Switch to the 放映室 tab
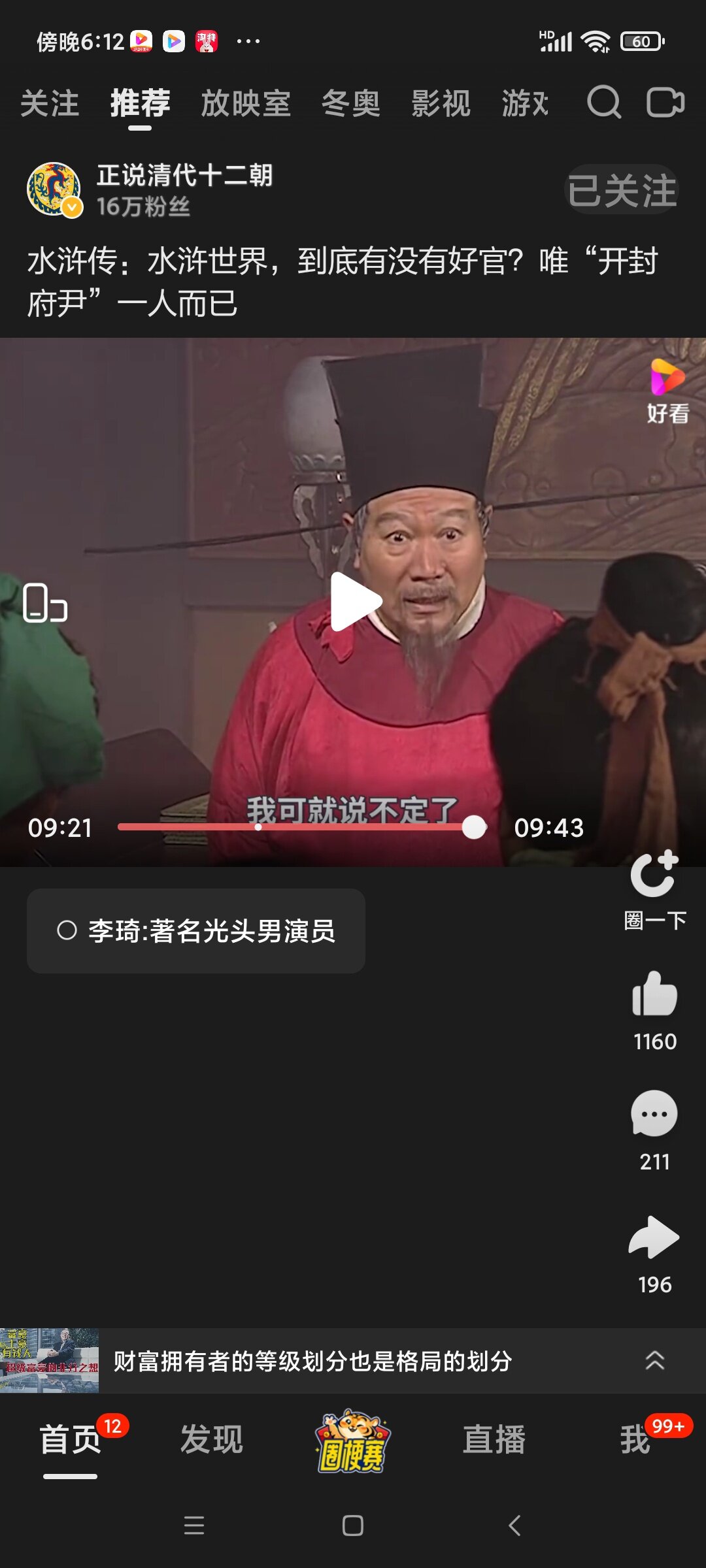 coord(246,104)
